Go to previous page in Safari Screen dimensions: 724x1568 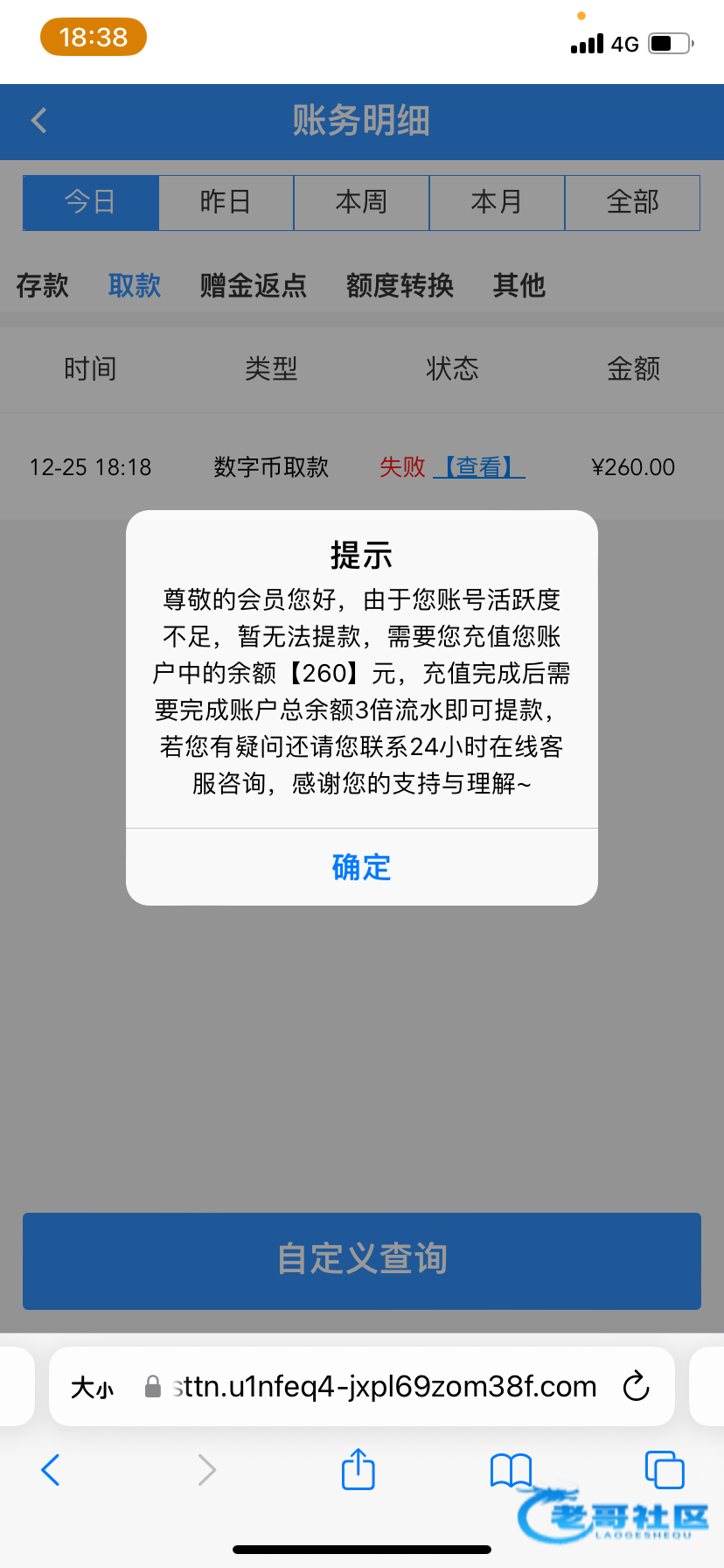(x=51, y=1470)
